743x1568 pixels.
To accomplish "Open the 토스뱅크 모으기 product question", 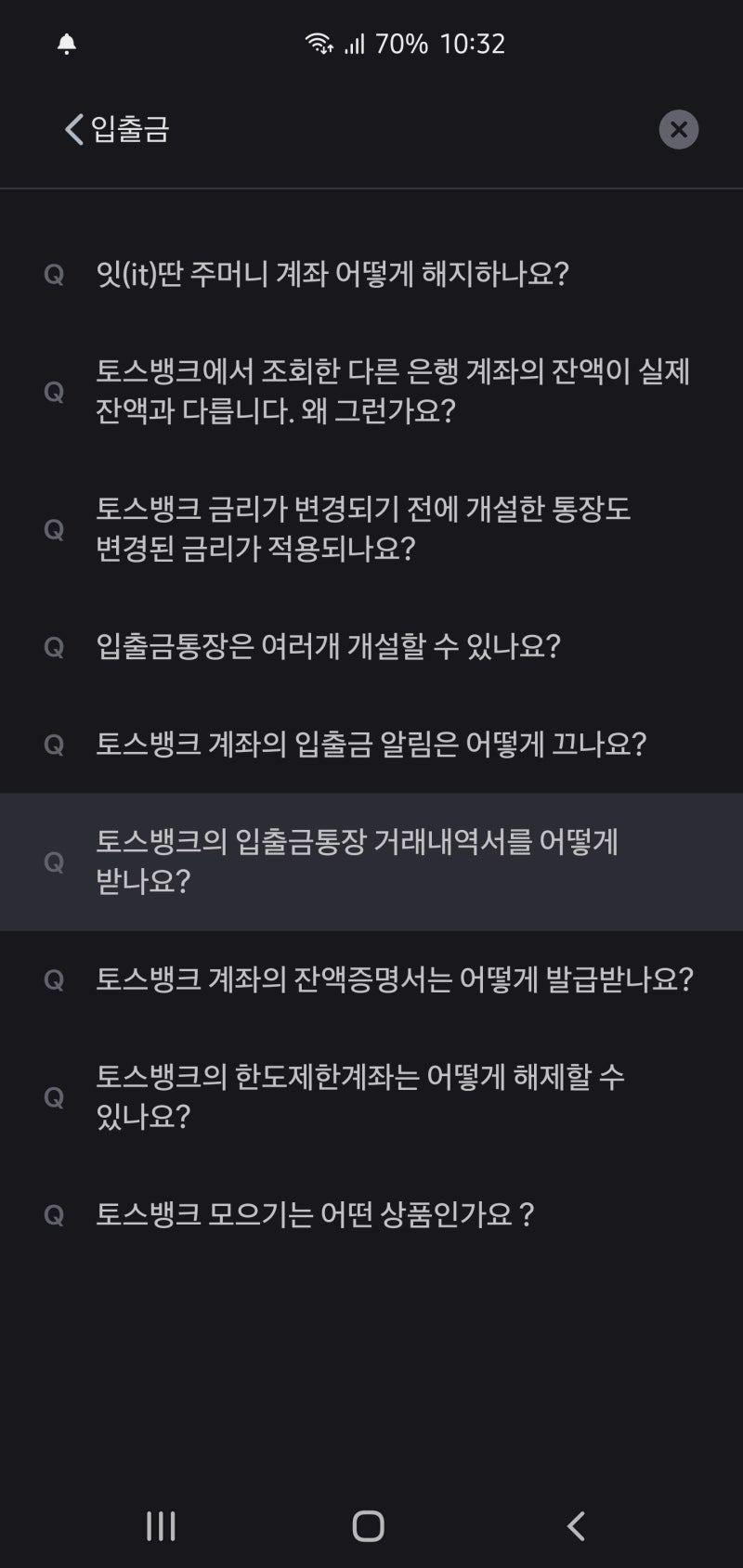I will (x=316, y=1212).
